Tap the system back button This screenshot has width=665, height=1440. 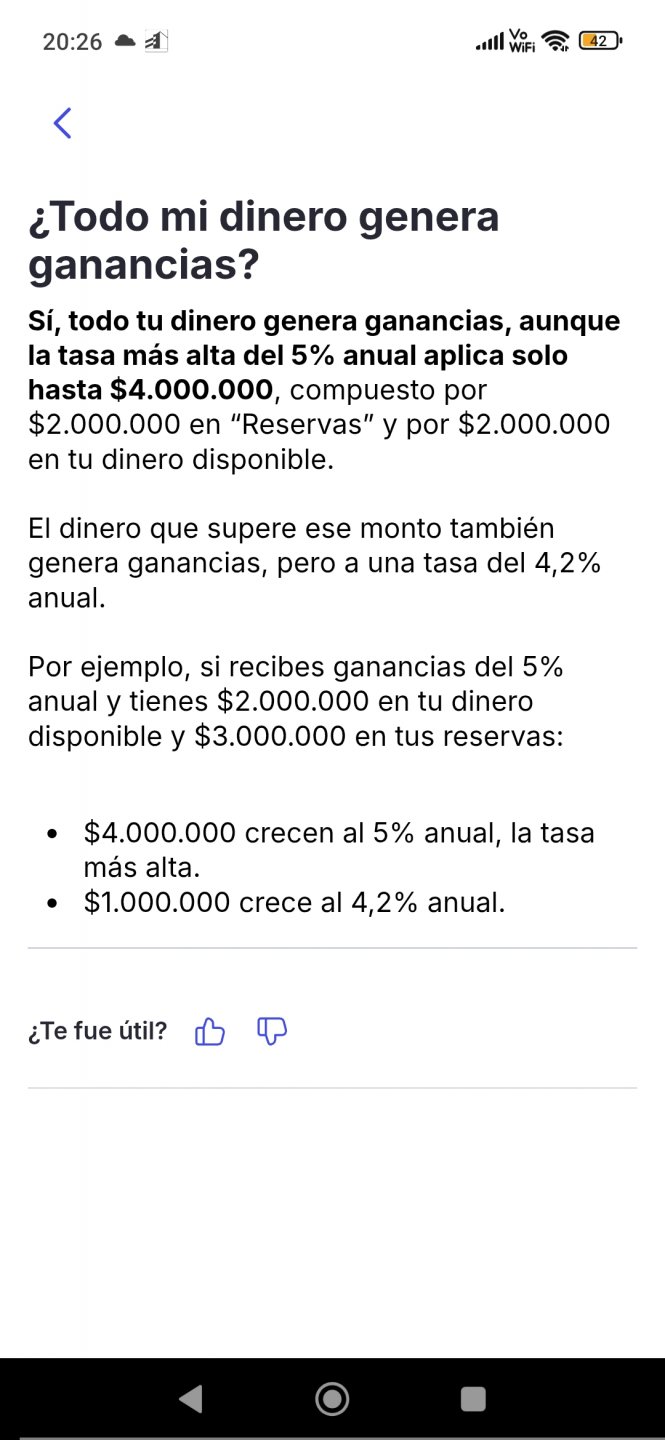[190, 1398]
